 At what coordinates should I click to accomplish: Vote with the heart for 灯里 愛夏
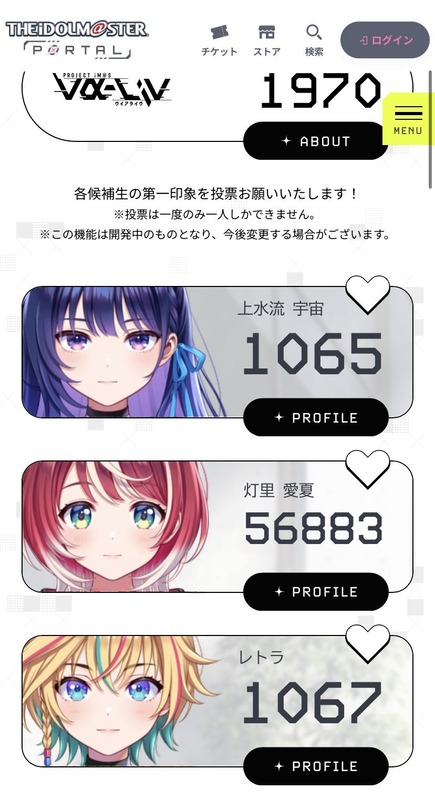pyautogui.click(x=367, y=469)
